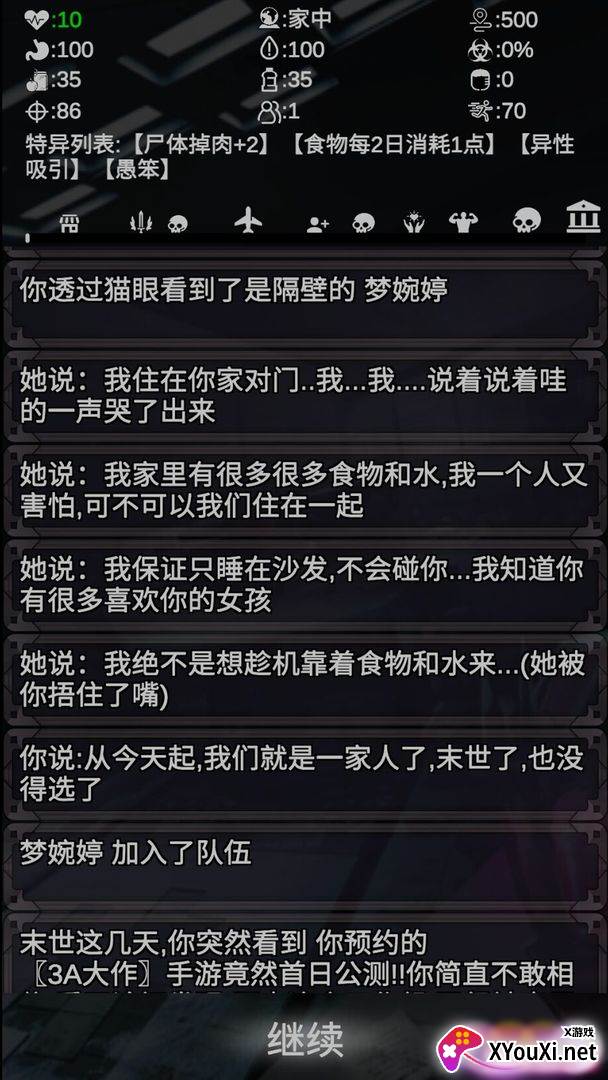Image resolution: width=608 pixels, height=1080 pixels.
Task: Select the airplane icon
Action: click(248, 220)
